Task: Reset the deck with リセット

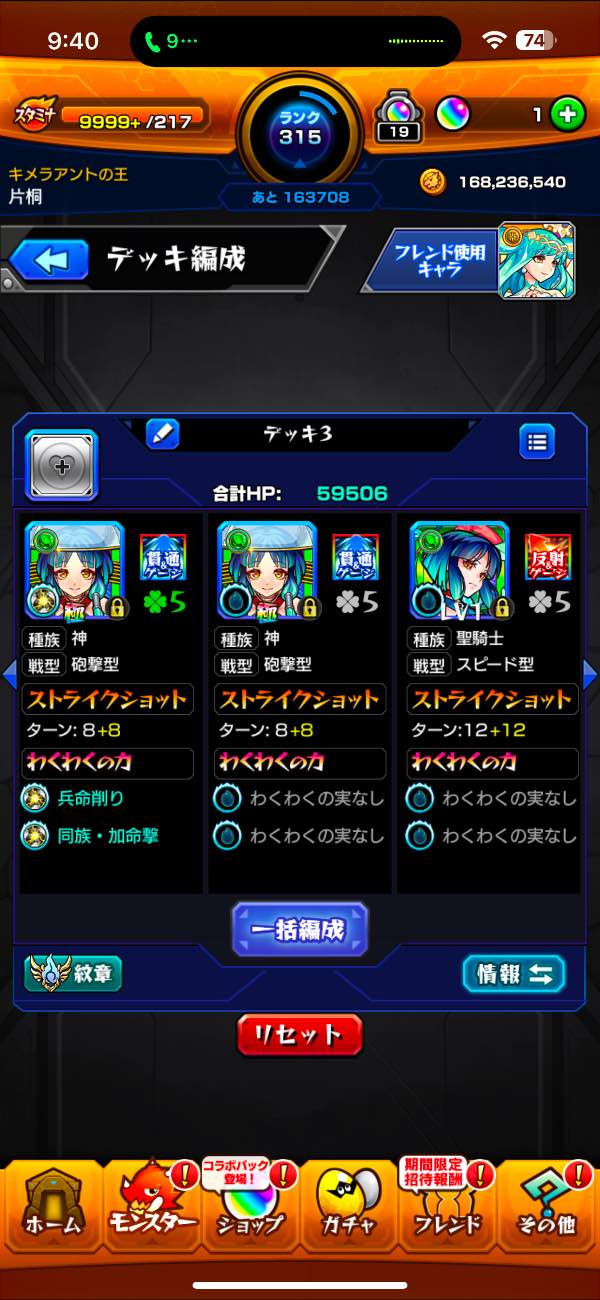Action: coord(300,1034)
